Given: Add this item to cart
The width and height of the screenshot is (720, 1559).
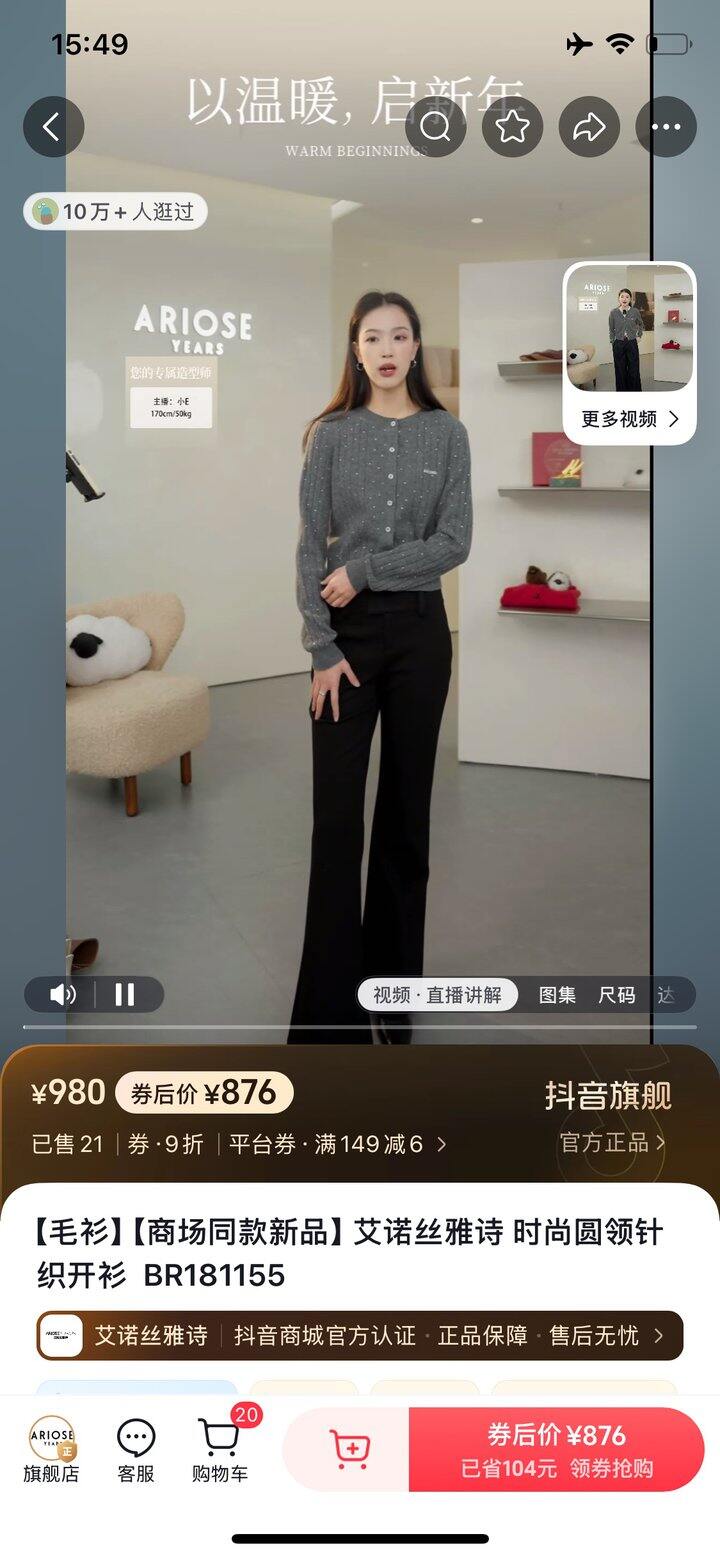Looking at the screenshot, I should tap(347, 1449).
